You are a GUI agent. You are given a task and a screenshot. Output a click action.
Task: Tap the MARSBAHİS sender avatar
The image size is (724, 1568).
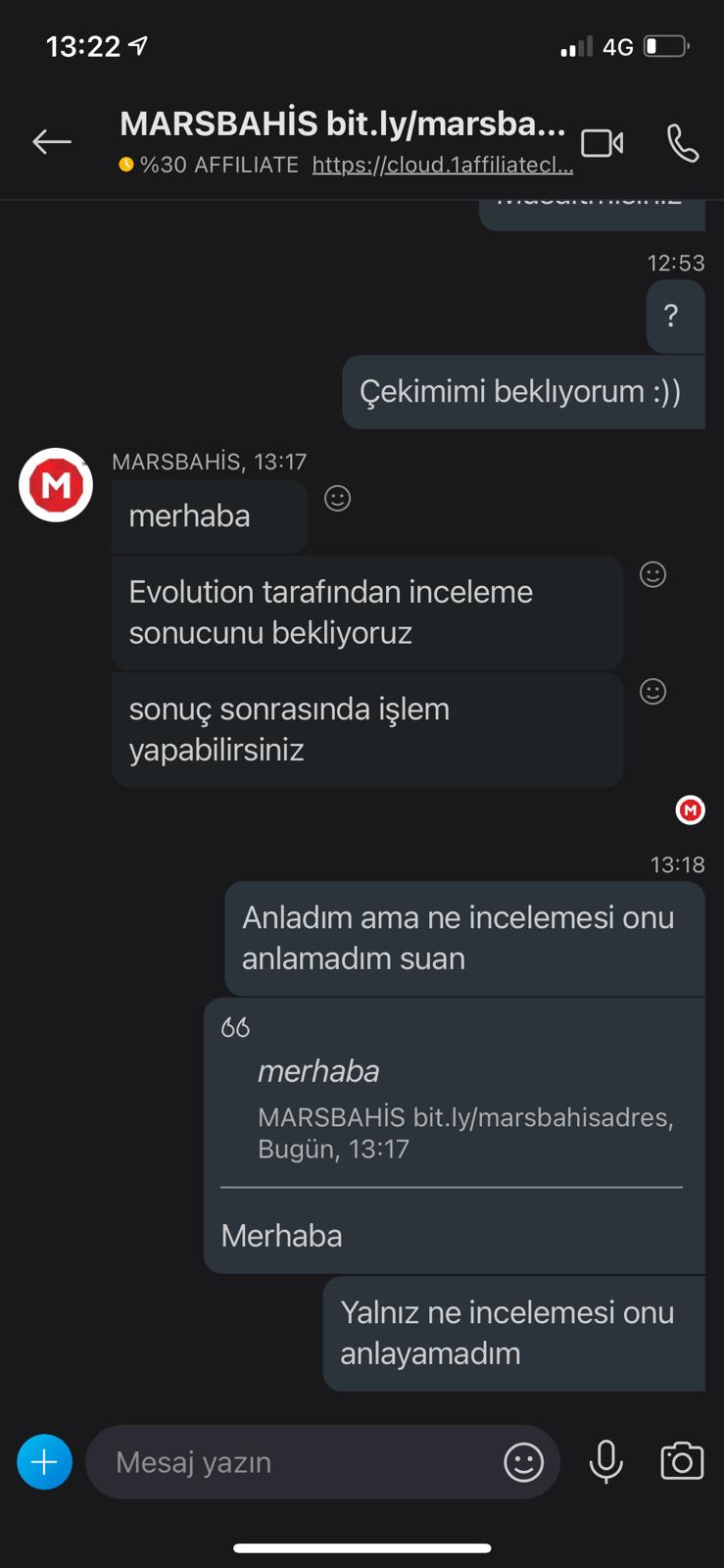[x=56, y=485]
